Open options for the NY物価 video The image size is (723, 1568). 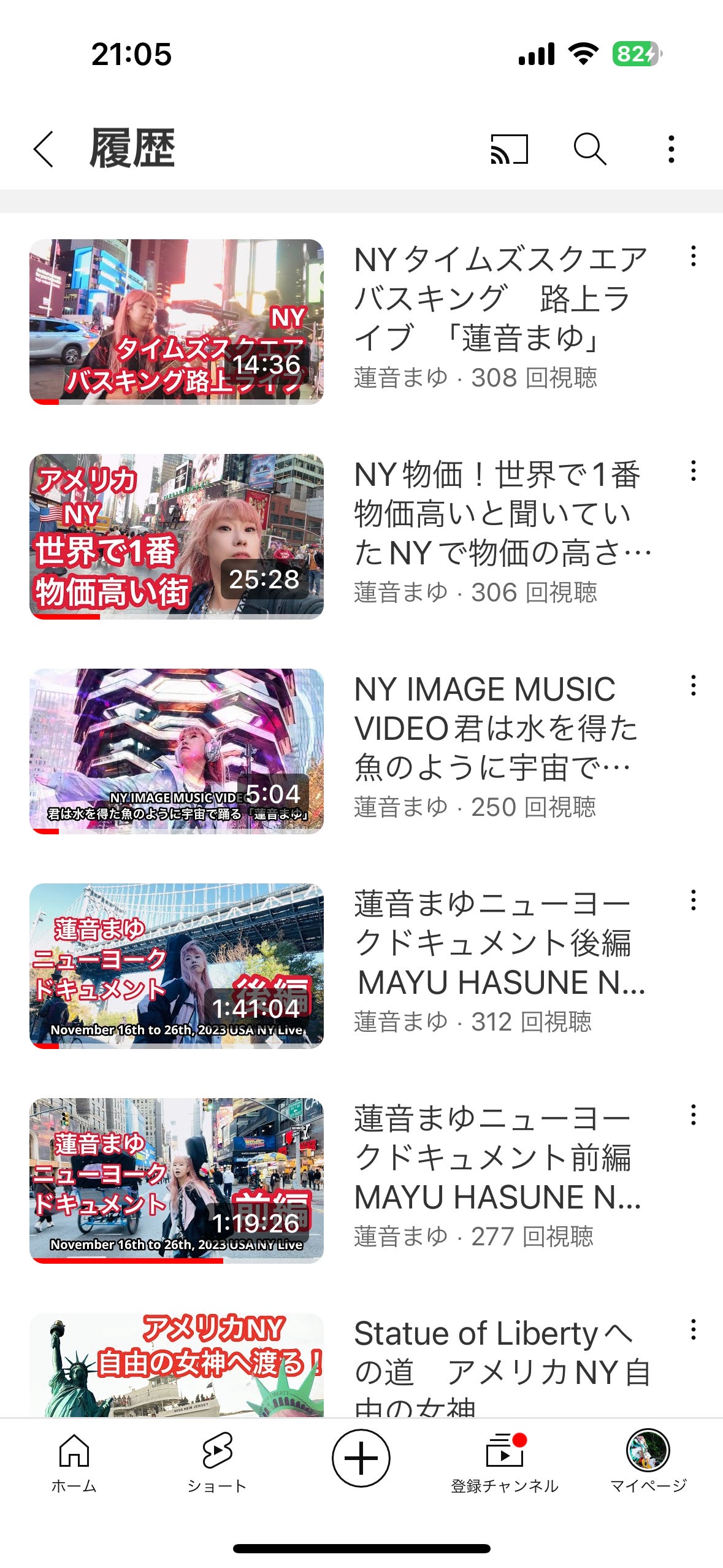click(x=693, y=471)
